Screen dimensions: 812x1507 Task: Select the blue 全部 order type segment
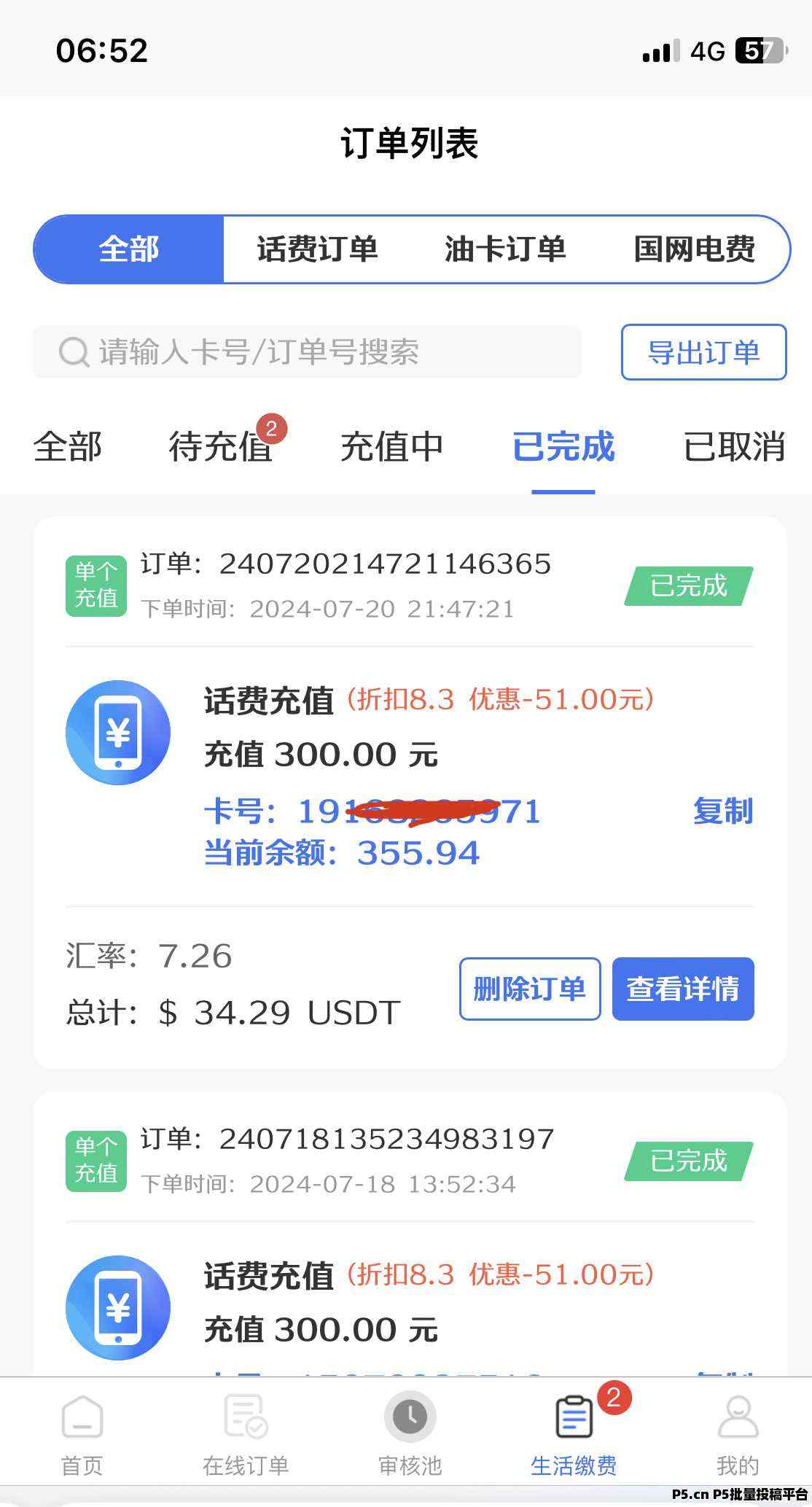[129, 249]
